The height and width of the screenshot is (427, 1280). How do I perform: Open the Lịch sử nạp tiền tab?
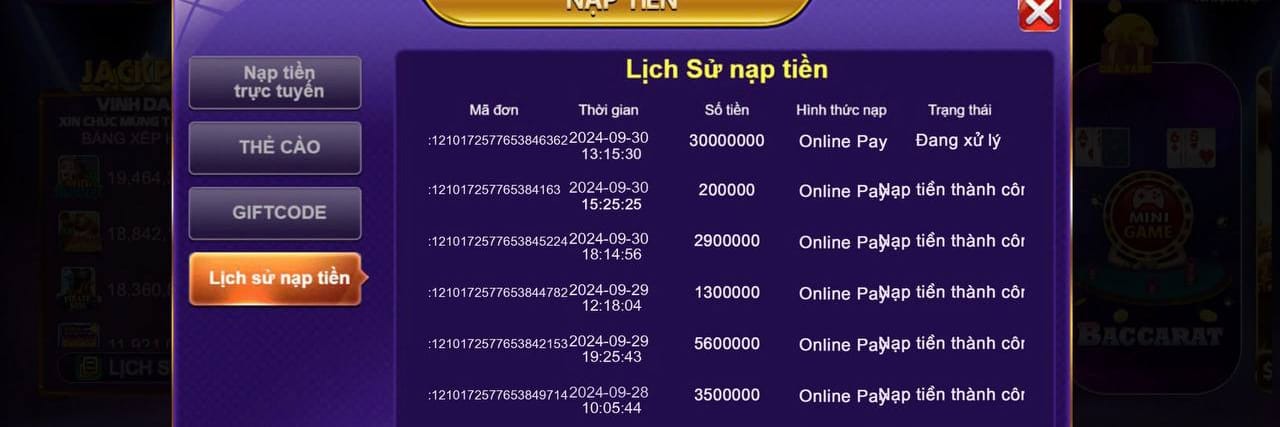pos(275,278)
